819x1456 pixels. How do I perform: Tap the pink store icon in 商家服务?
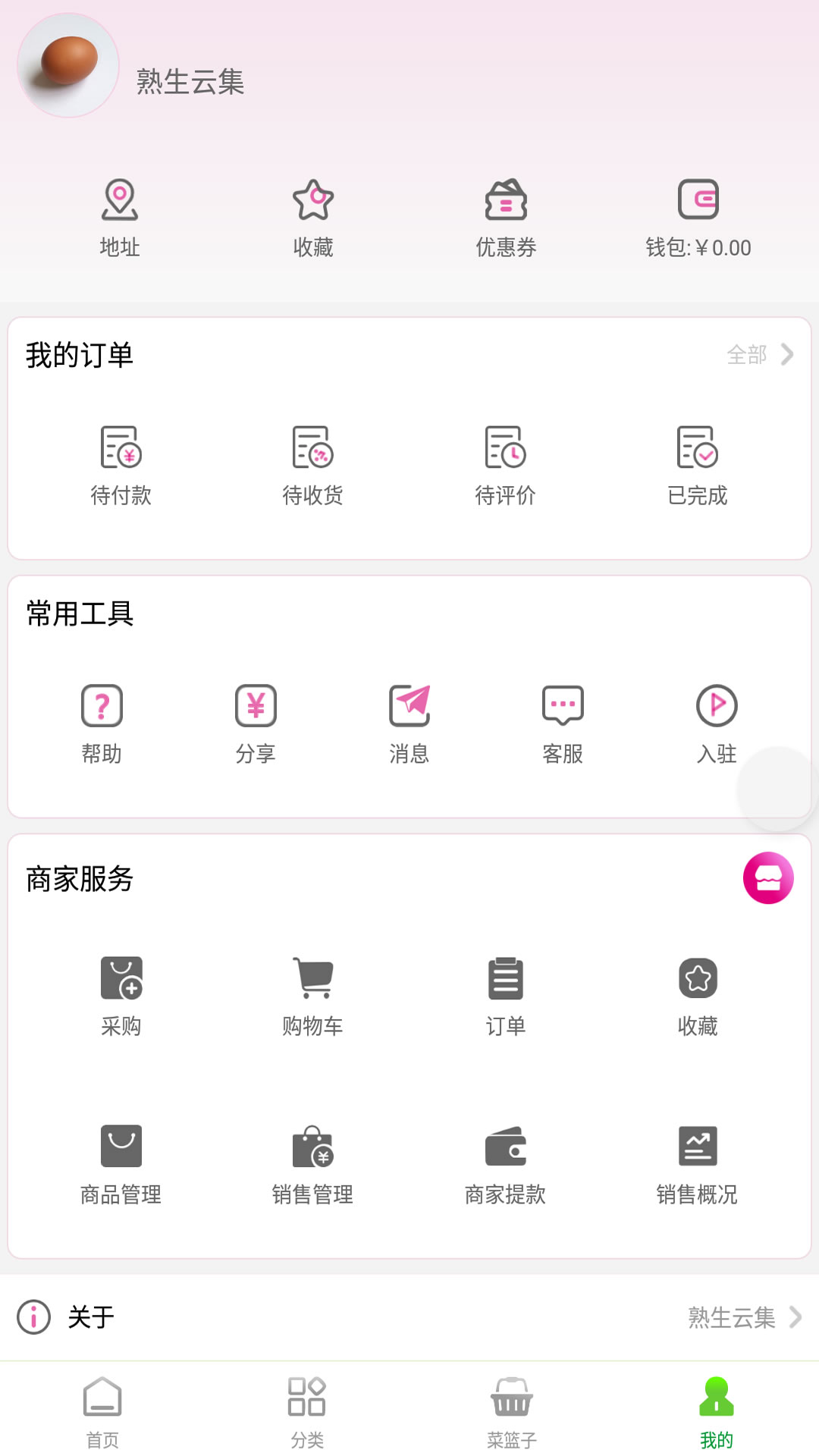click(x=768, y=878)
